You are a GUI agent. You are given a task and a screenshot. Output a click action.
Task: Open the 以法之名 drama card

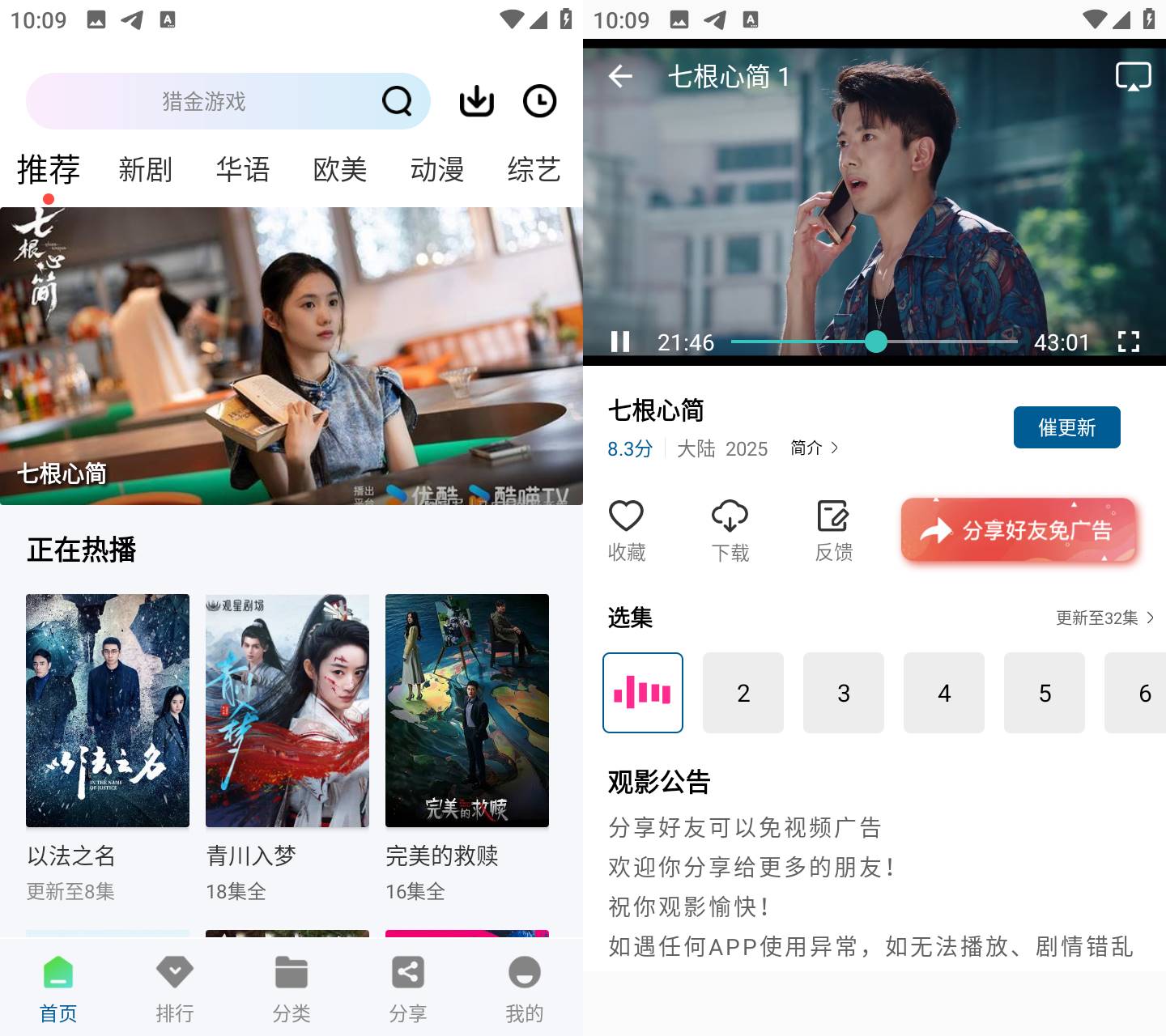point(108,711)
